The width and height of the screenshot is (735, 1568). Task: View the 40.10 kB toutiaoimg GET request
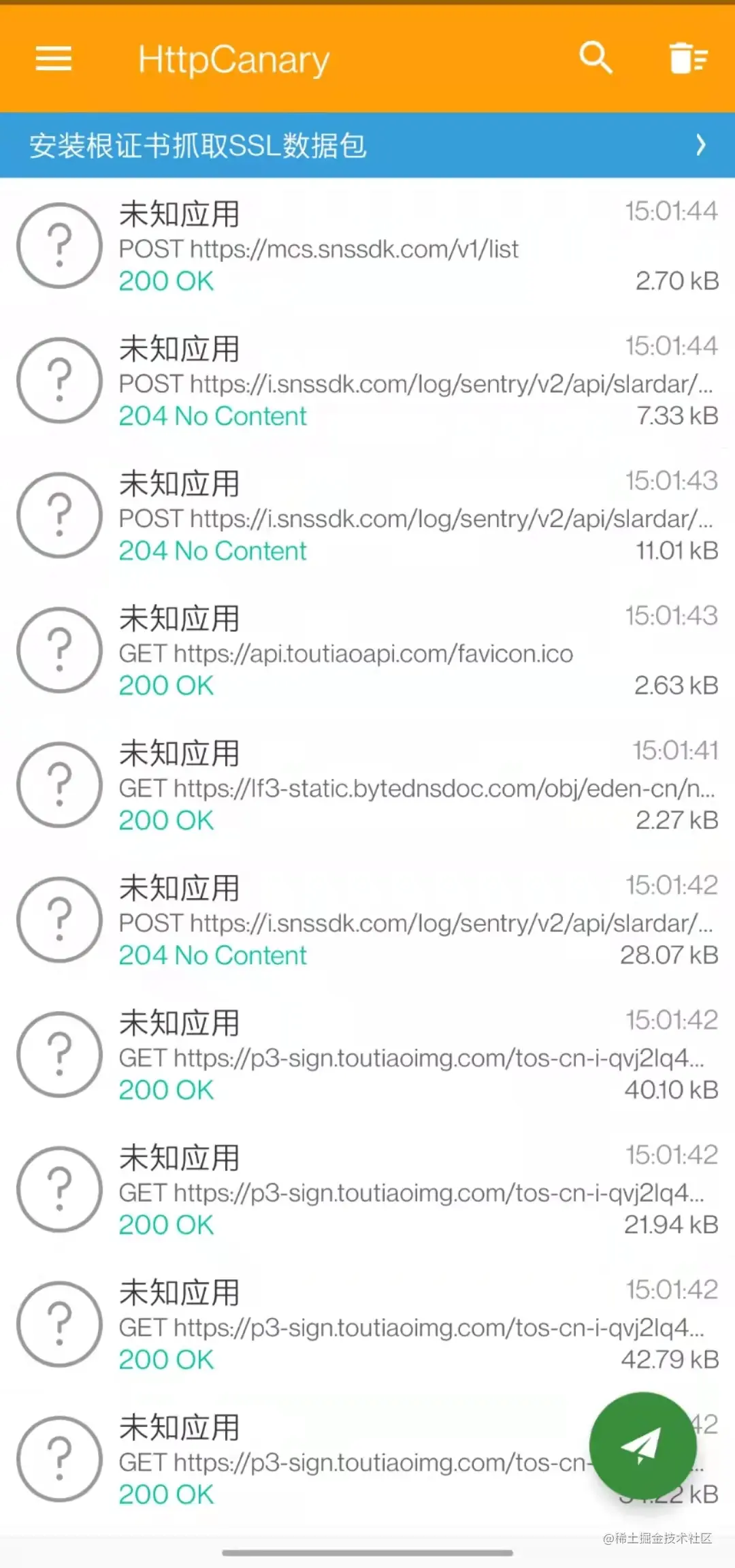(367, 1056)
